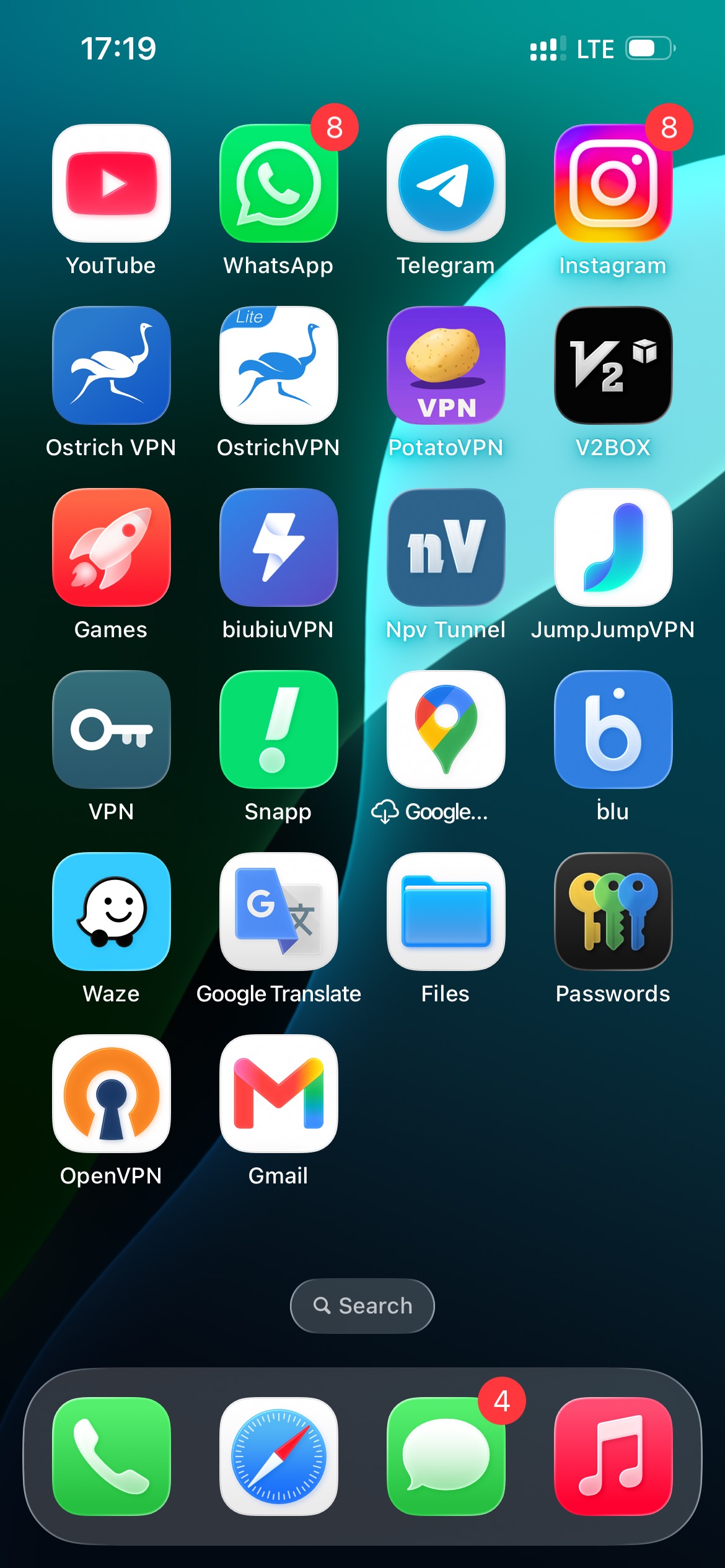Viewport: 725px width, 1568px height.
Task: Launch JumpJumpVPN
Action: coord(613,547)
